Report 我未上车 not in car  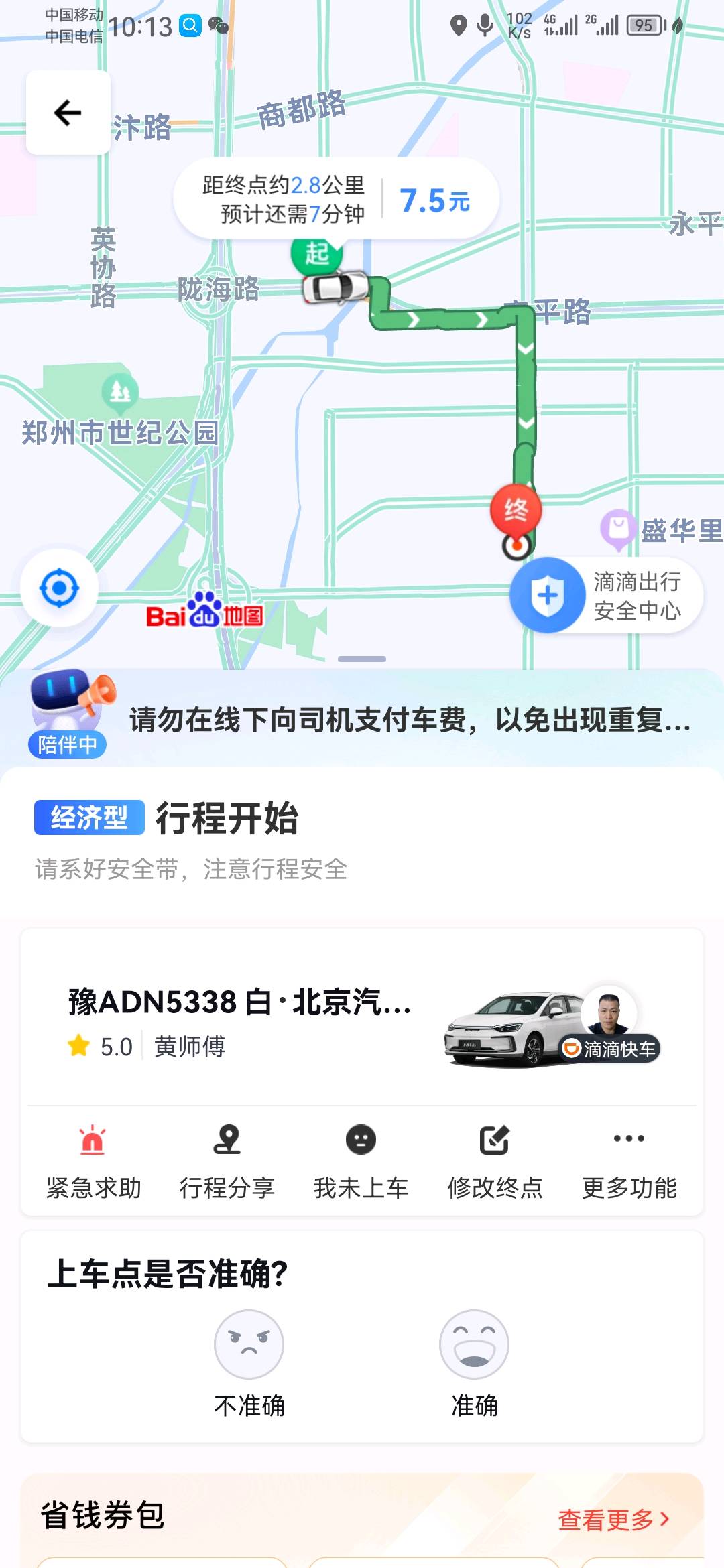pos(361,1162)
